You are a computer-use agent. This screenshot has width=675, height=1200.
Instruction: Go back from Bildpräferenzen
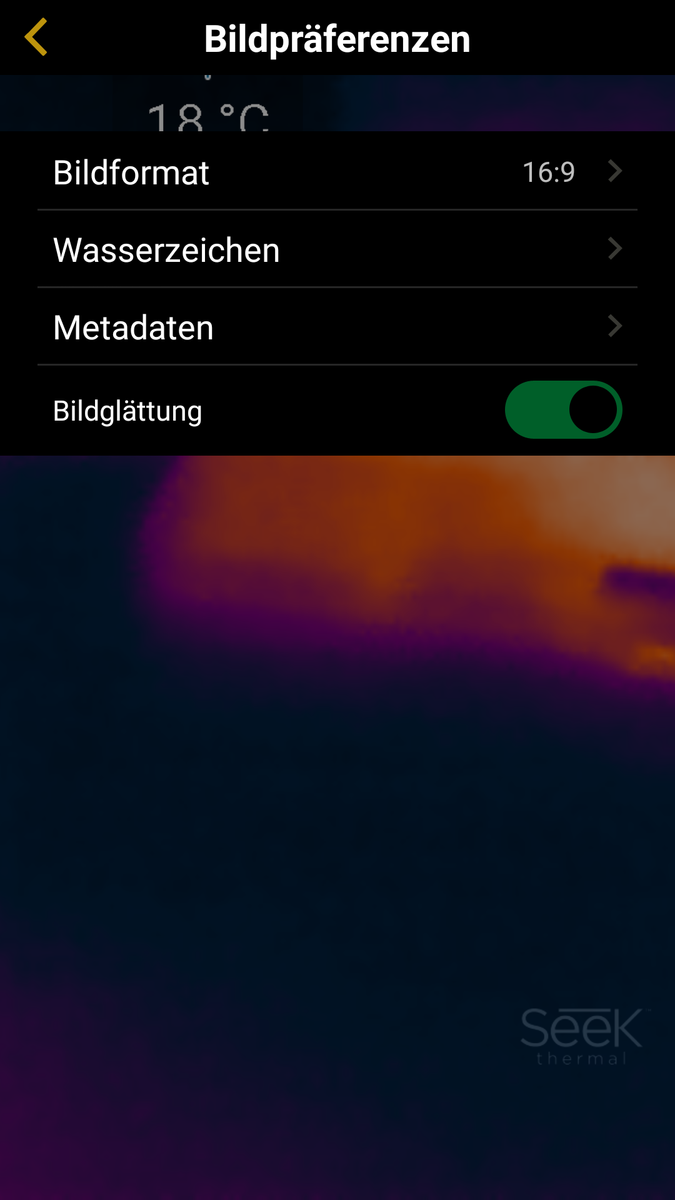36,38
